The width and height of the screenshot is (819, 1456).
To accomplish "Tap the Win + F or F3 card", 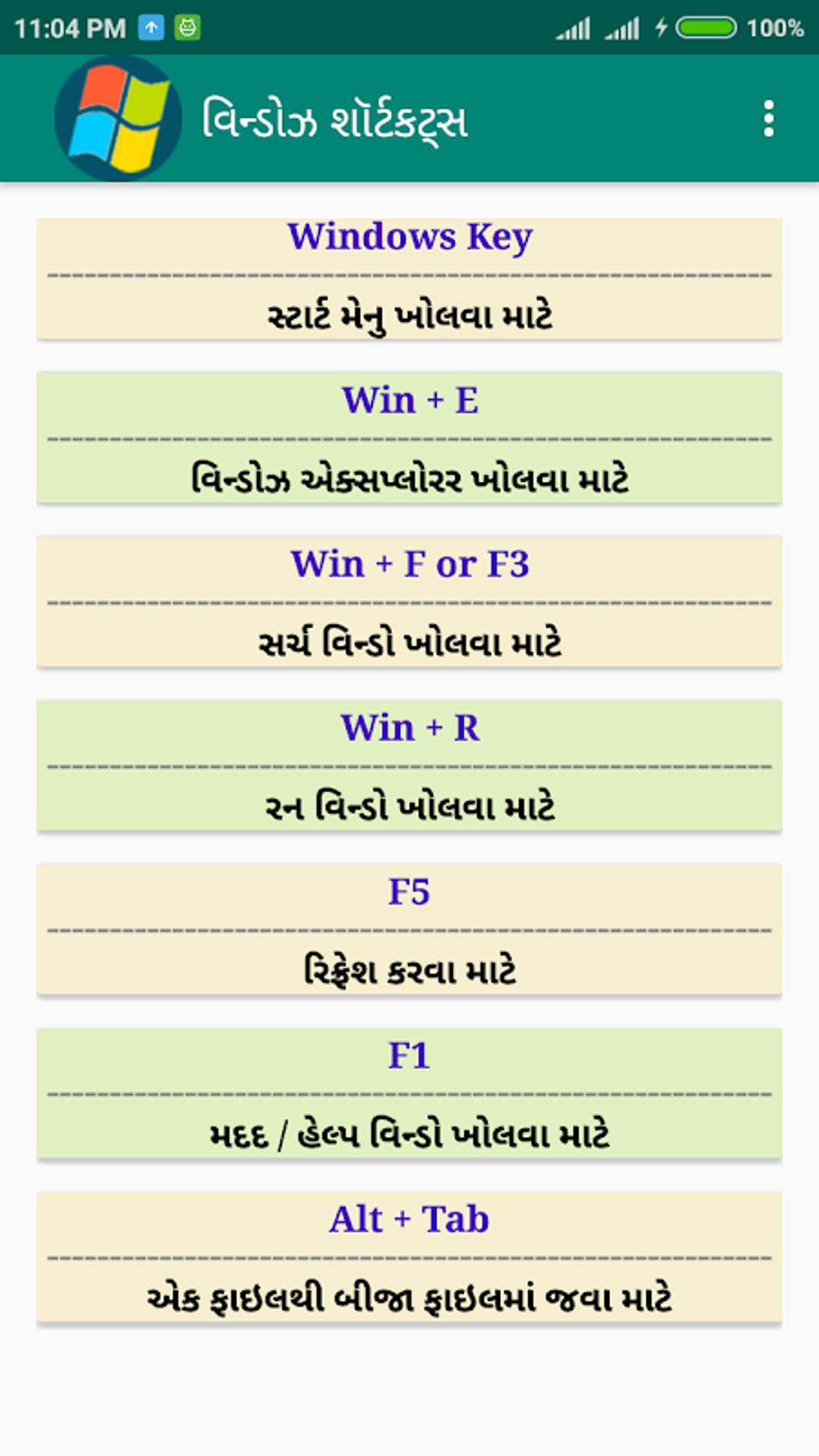I will coord(409,602).
